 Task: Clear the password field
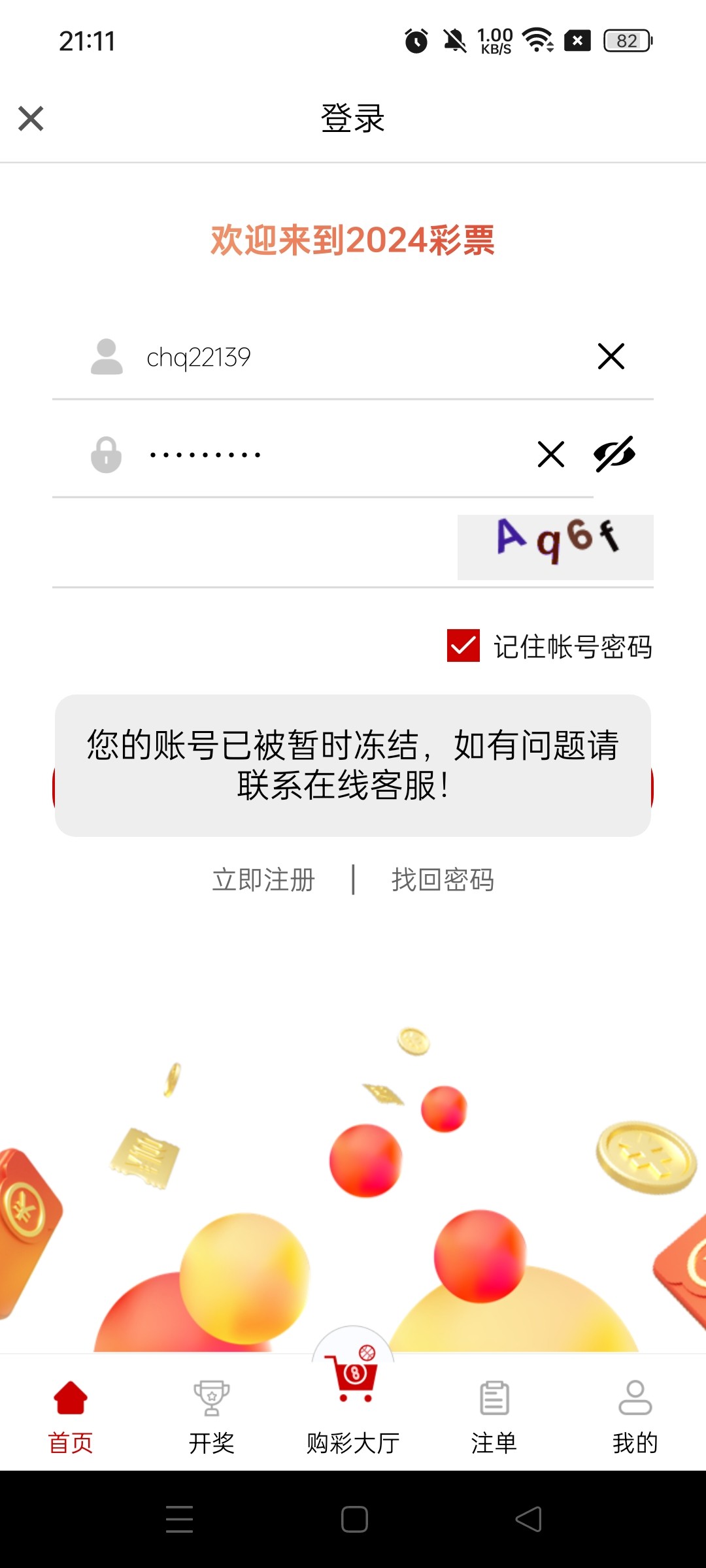pos(550,455)
